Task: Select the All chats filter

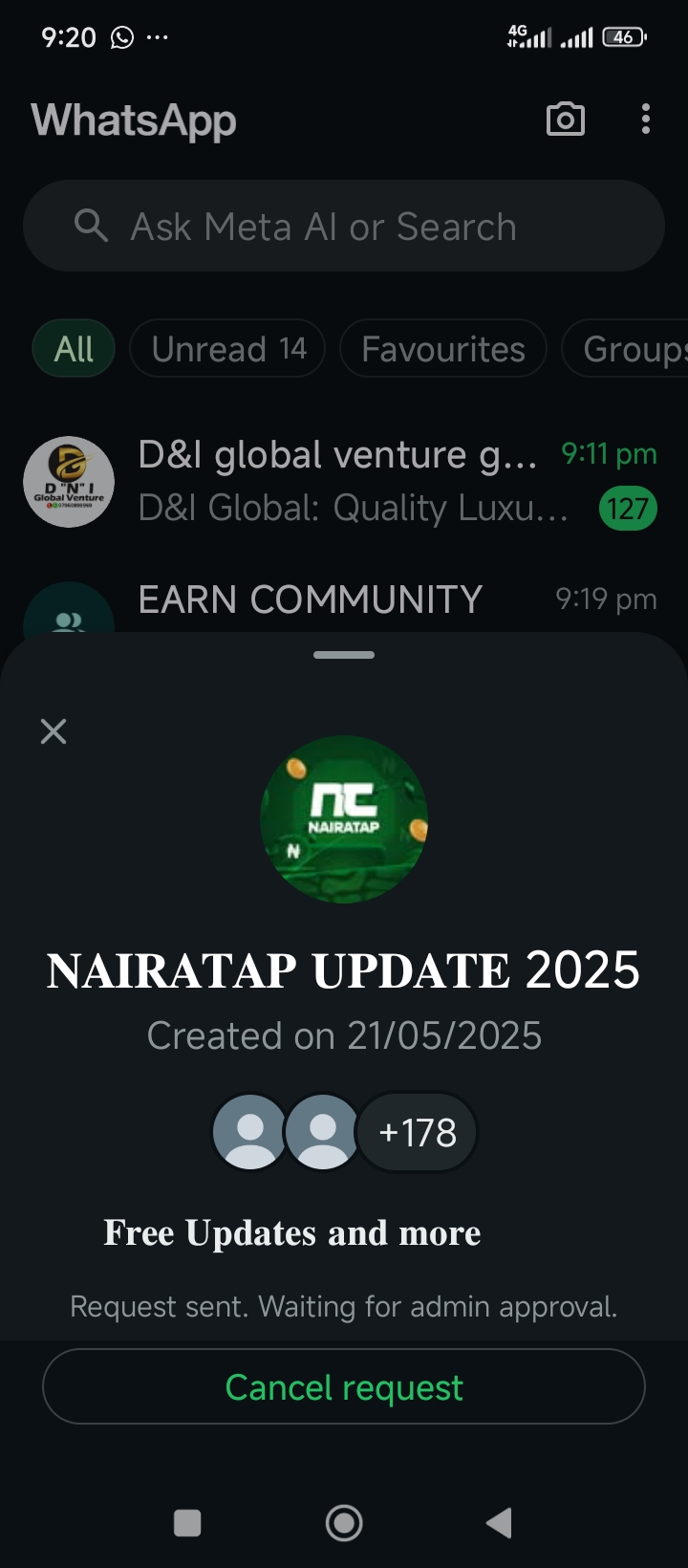Action: [74, 349]
